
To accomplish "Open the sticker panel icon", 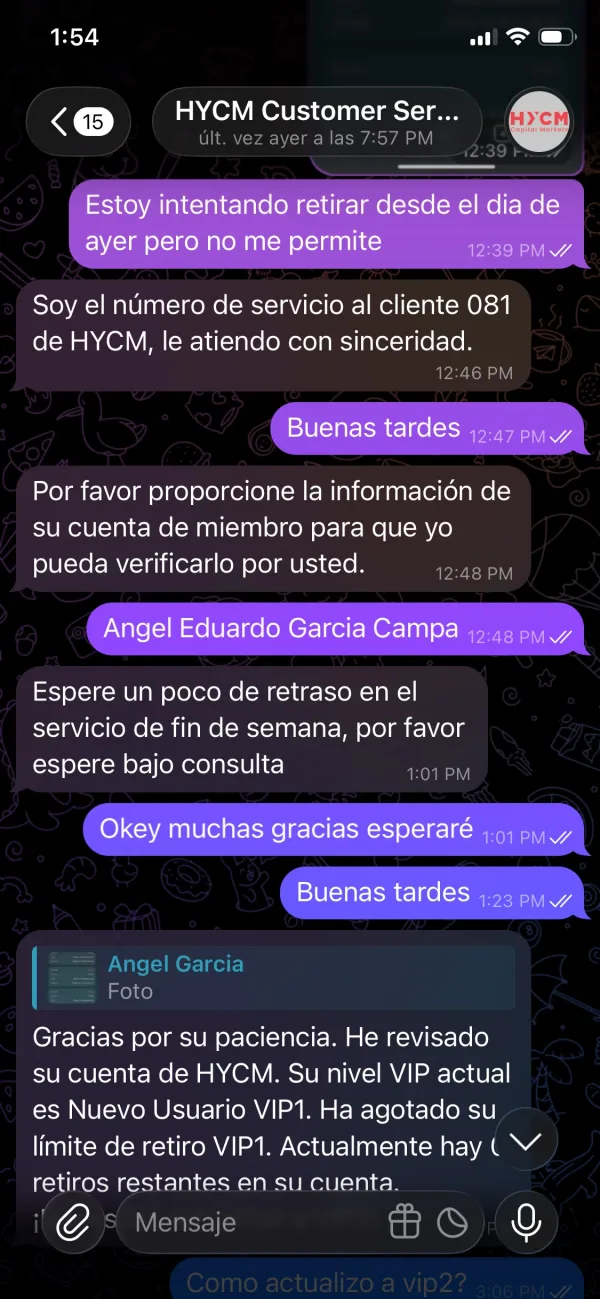I will 452,1221.
